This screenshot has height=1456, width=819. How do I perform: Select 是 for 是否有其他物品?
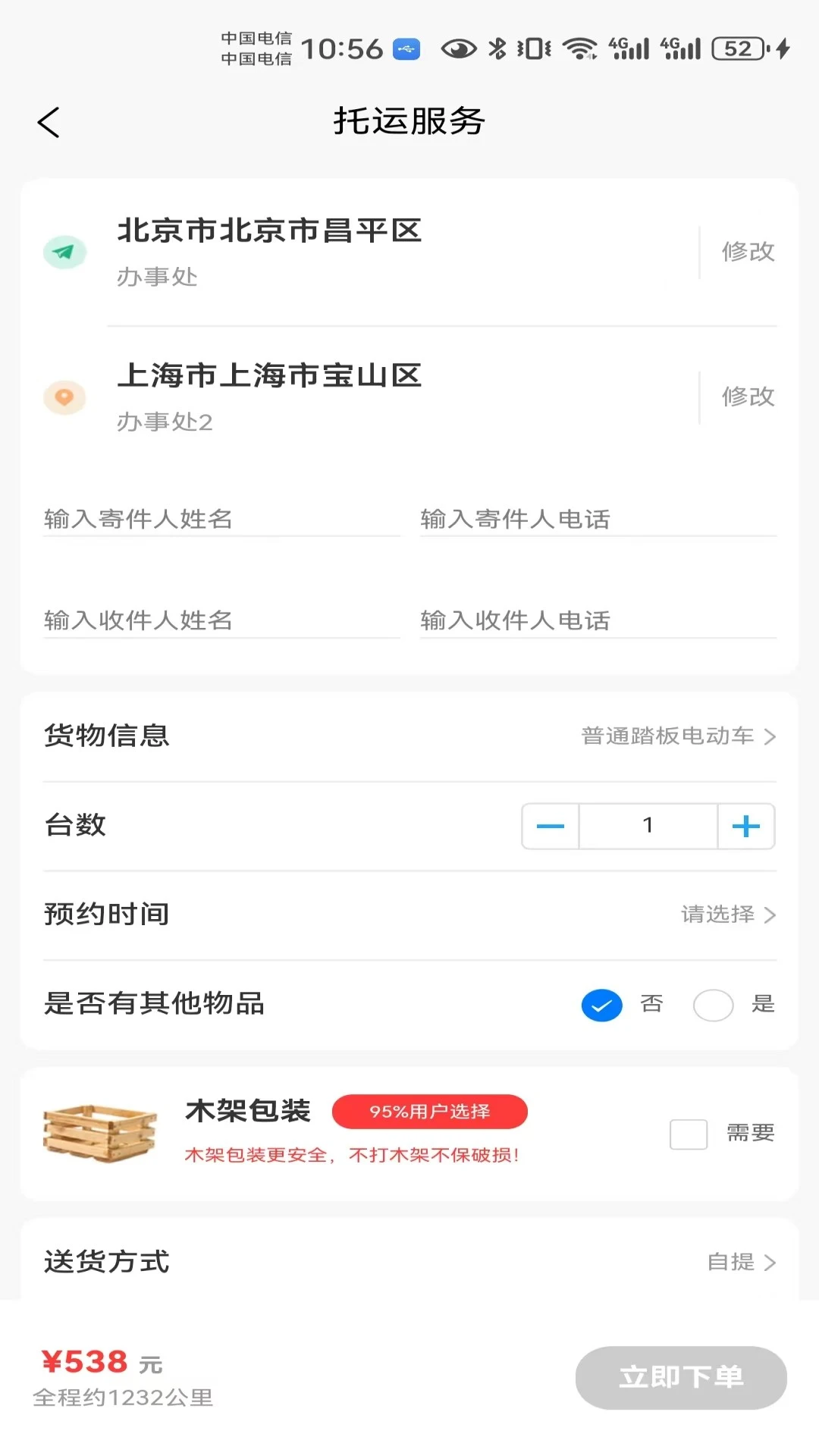(712, 1003)
